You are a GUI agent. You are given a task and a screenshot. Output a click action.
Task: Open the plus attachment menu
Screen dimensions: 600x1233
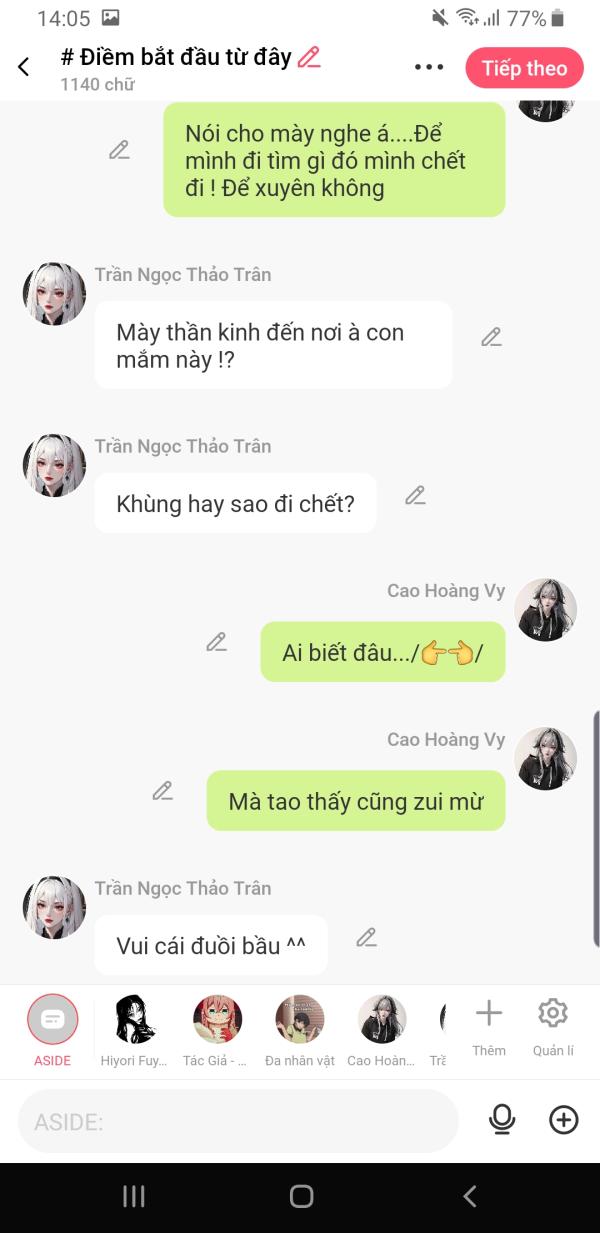pos(564,1120)
